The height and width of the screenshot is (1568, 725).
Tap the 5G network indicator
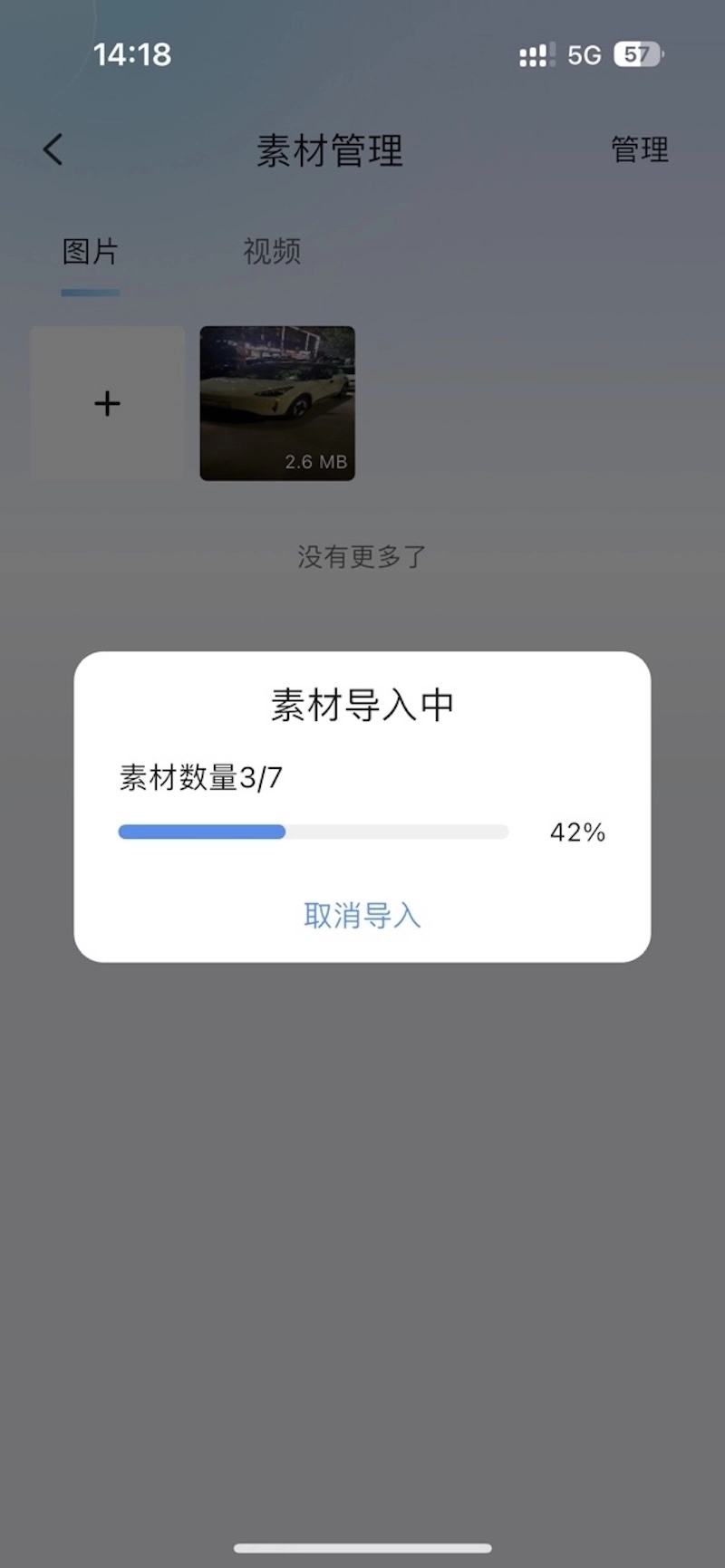coord(585,54)
